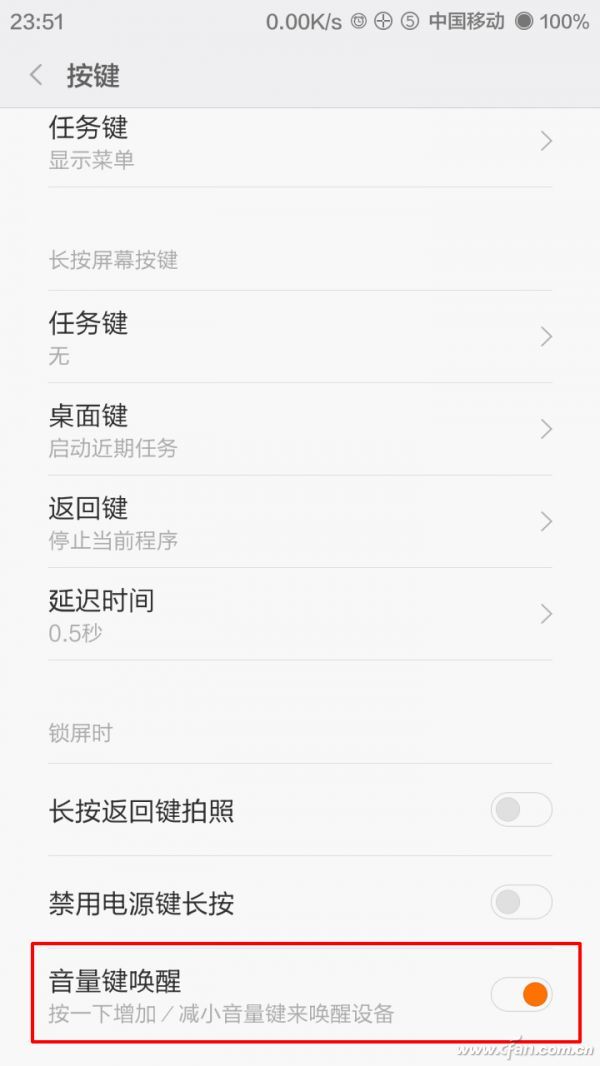Open 任务键 row showing 显示菜单
The height and width of the screenshot is (1066, 600).
tap(300, 142)
